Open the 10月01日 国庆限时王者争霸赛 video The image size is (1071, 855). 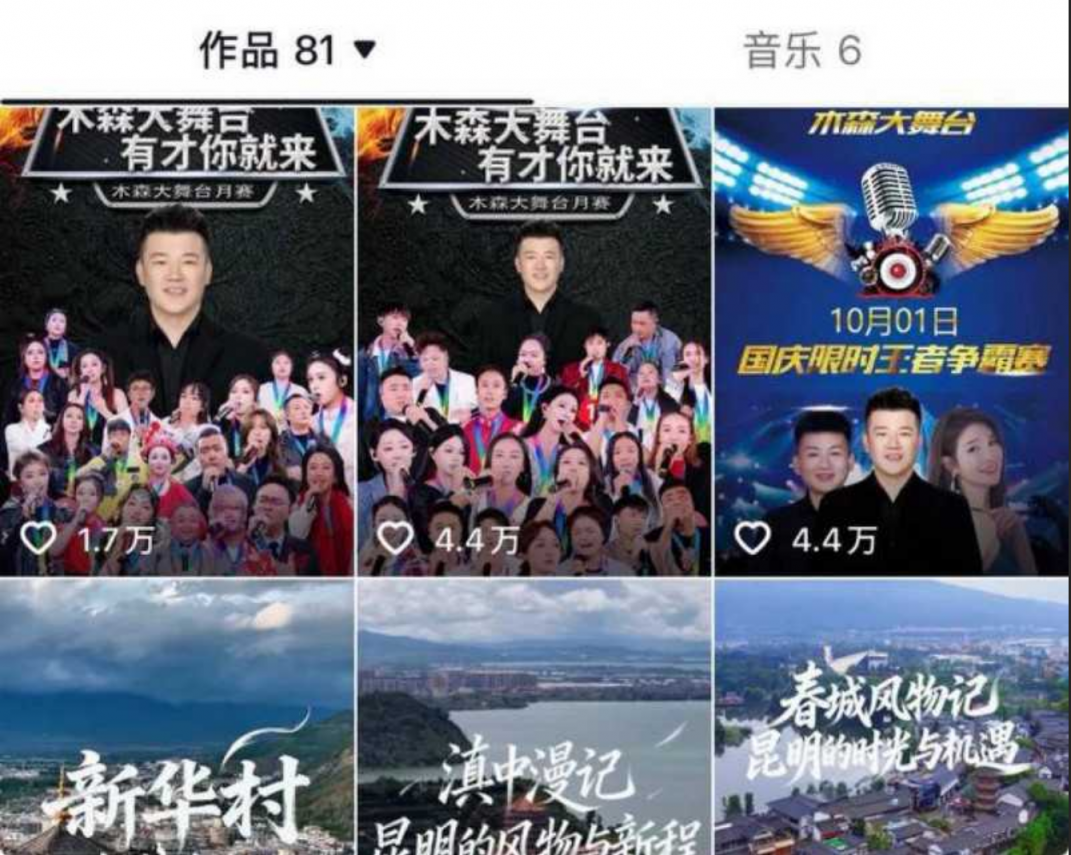coord(890,340)
